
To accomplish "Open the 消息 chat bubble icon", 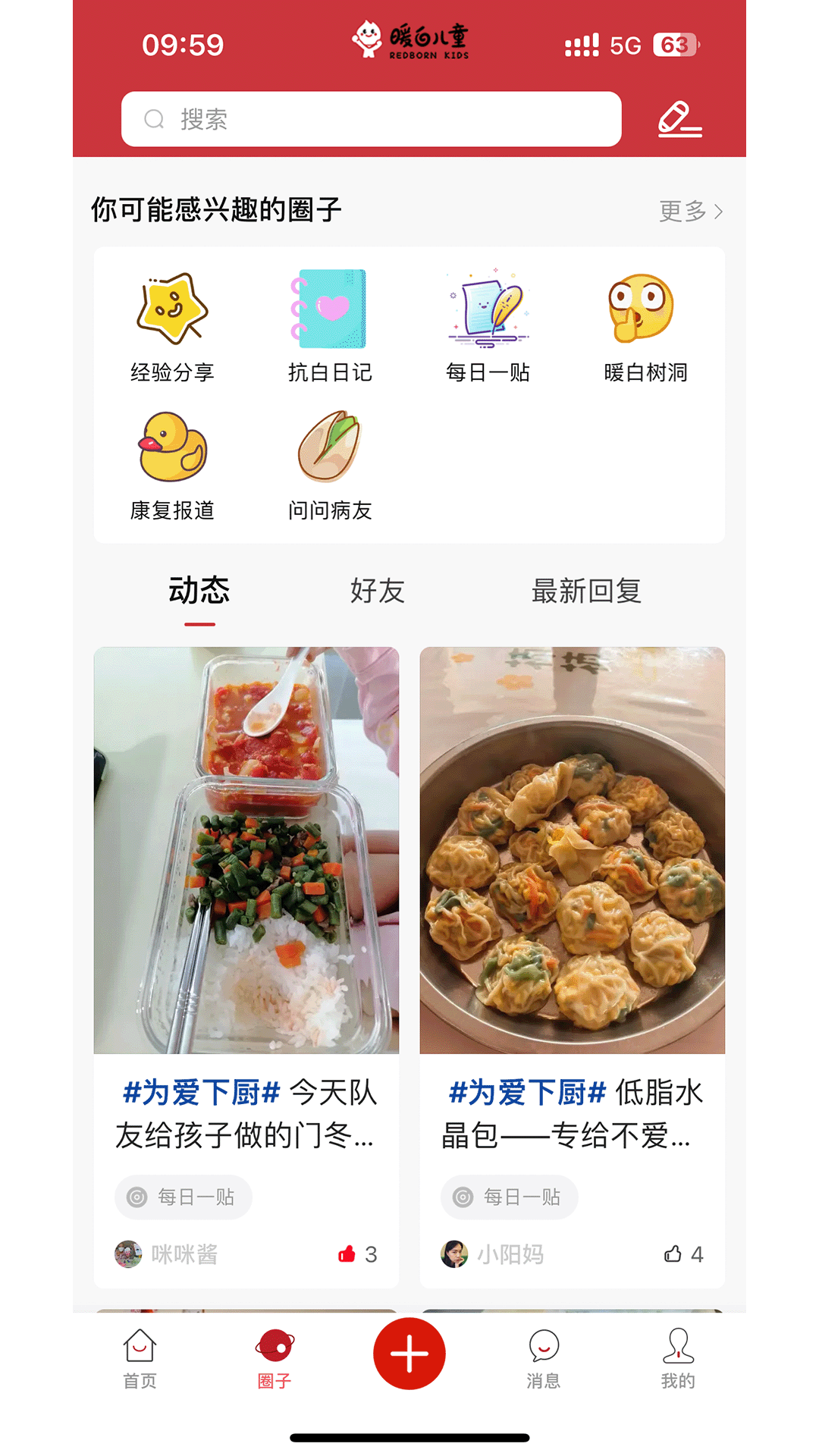I will click(x=544, y=1357).
